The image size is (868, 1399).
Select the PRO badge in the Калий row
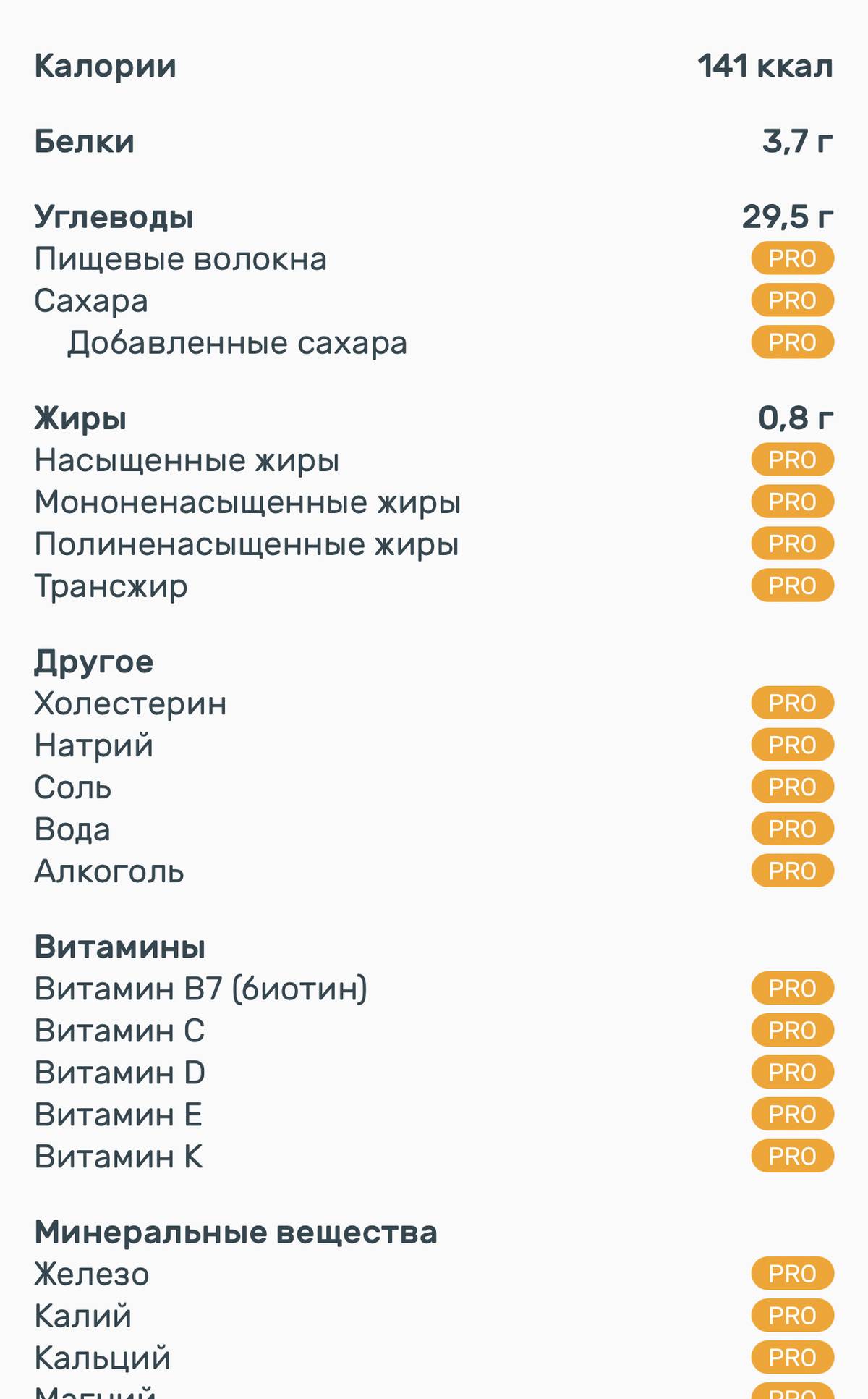click(x=792, y=1315)
